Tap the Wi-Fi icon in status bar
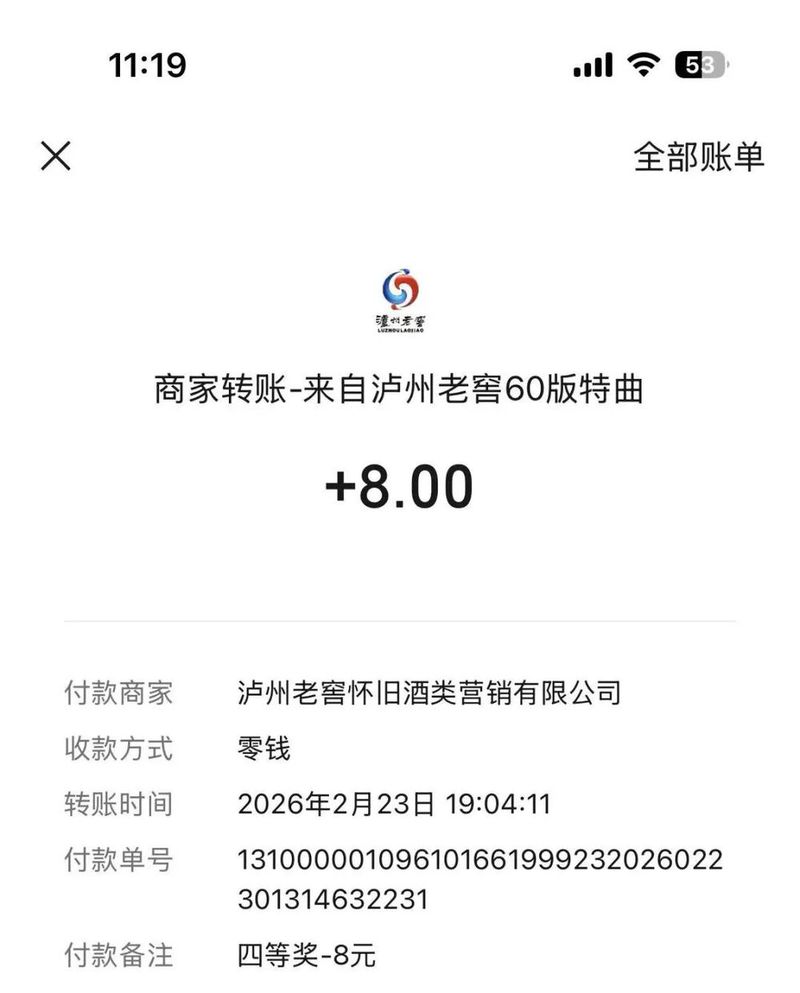Screen dimensions: 800x993 [643, 62]
